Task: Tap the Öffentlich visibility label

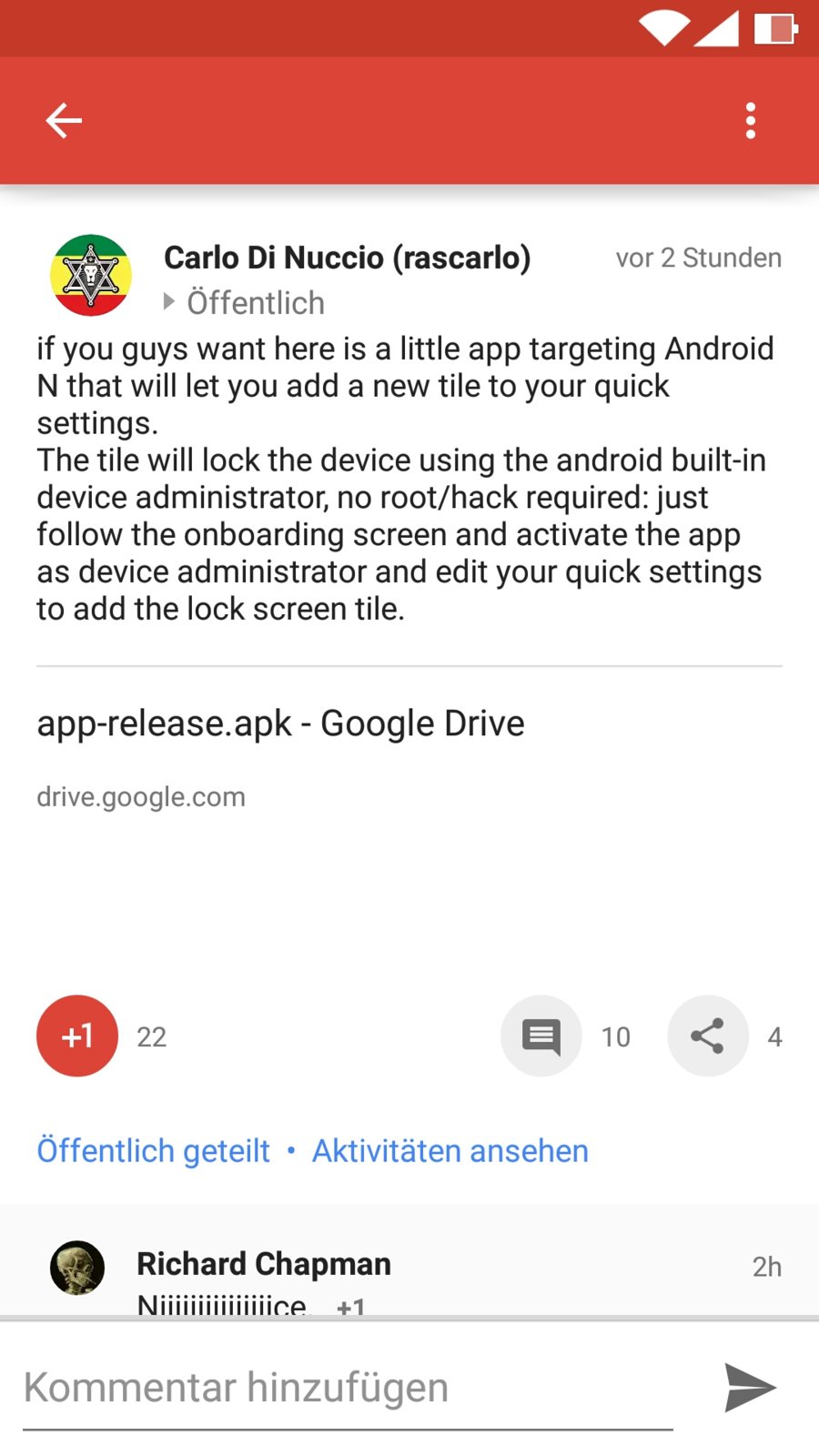Action: [255, 303]
